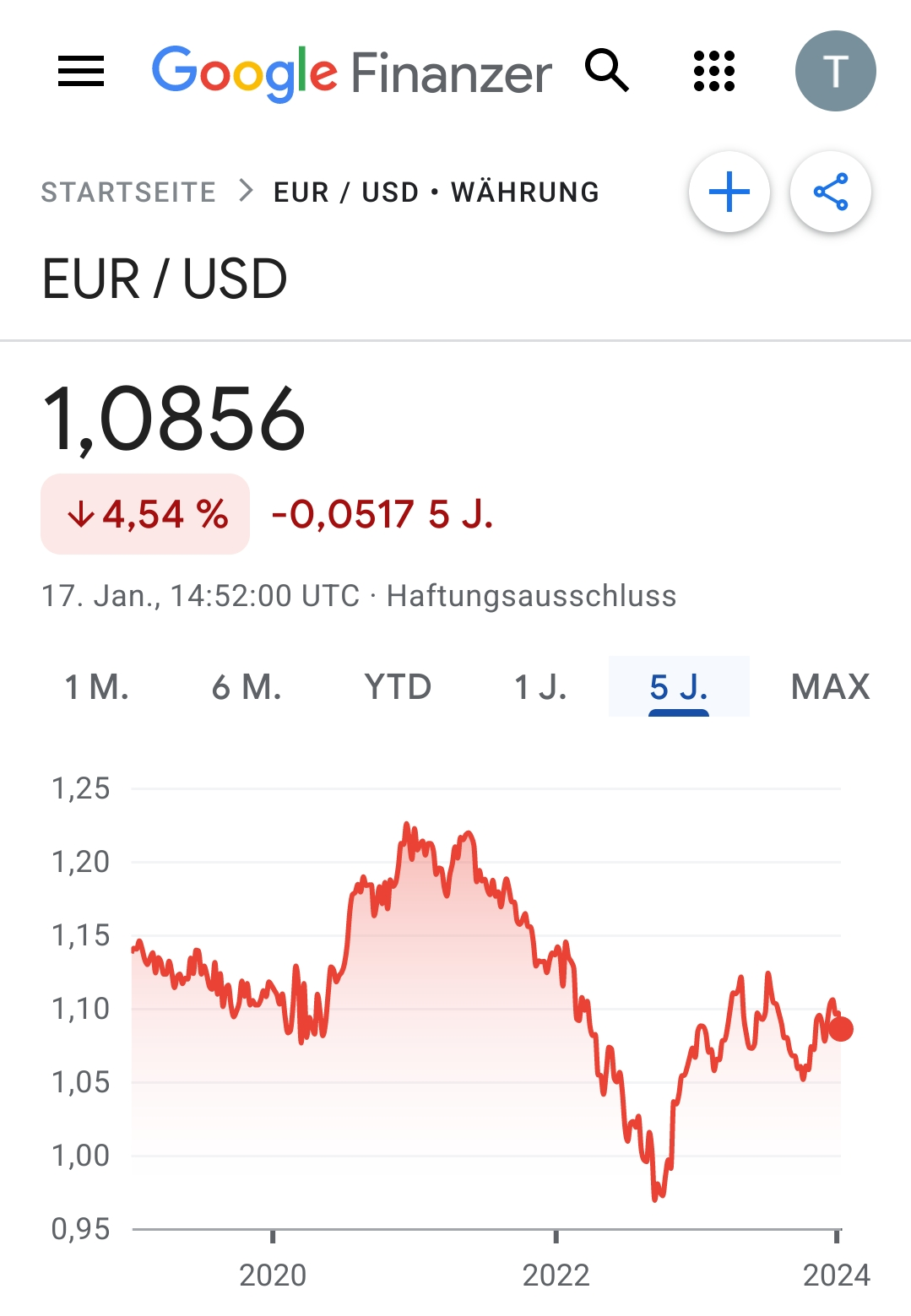View the MAX chart range
The height and width of the screenshot is (1316, 911).
tap(830, 687)
